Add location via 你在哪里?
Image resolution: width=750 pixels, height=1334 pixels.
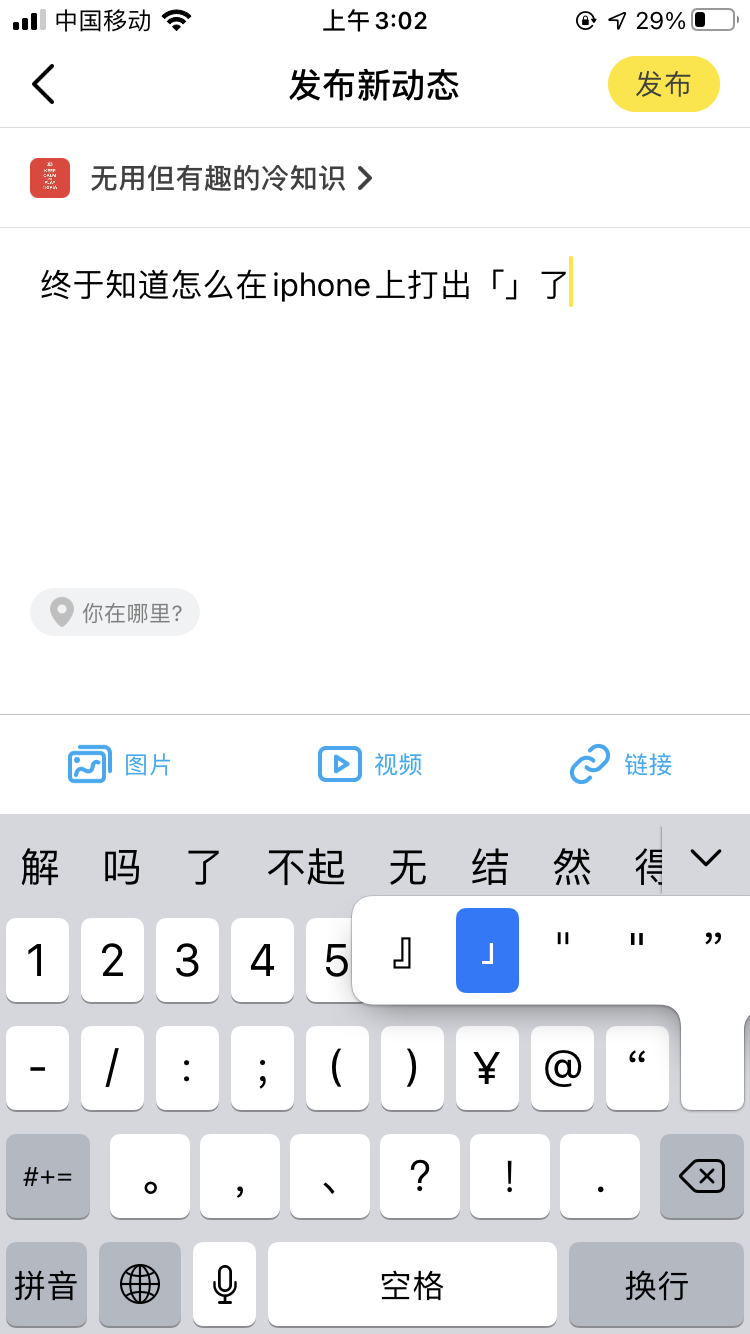tap(115, 612)
